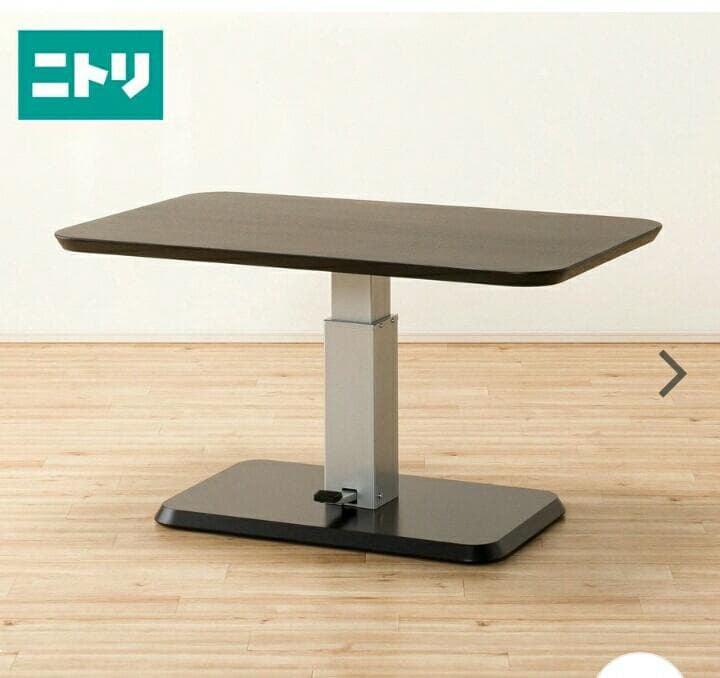720x678 pixels.
Task: Show the next product image
Action: pos(672,374)
